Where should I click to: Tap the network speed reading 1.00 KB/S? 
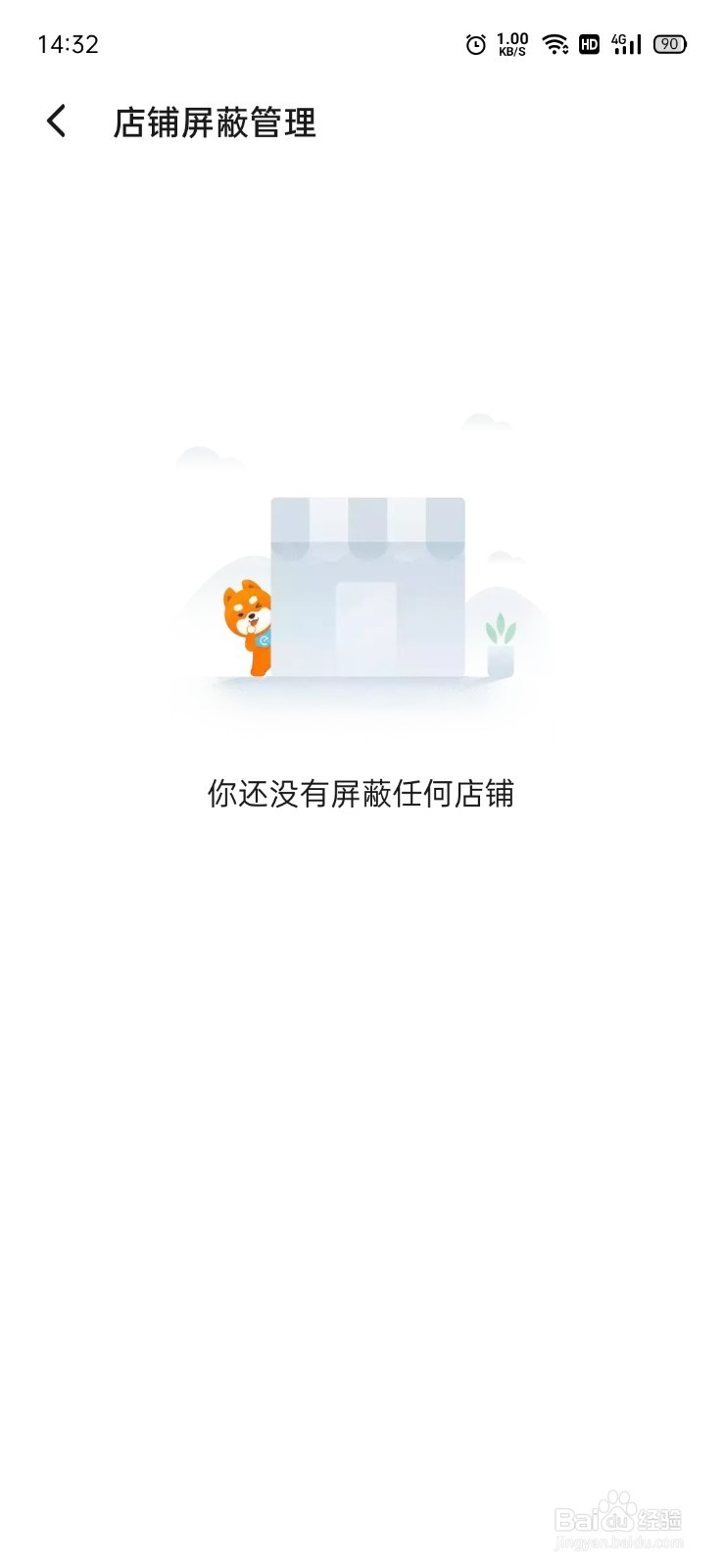(512, 44)
